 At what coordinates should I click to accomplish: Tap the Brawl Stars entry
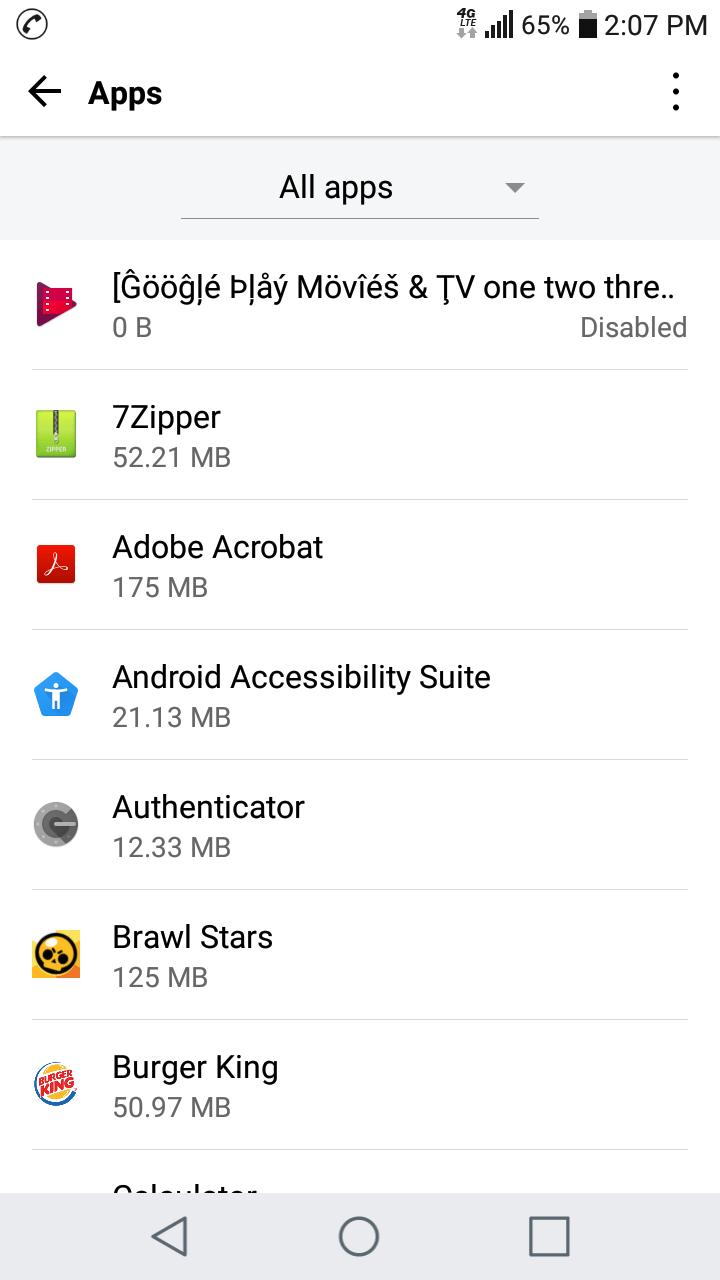[360, 956]
